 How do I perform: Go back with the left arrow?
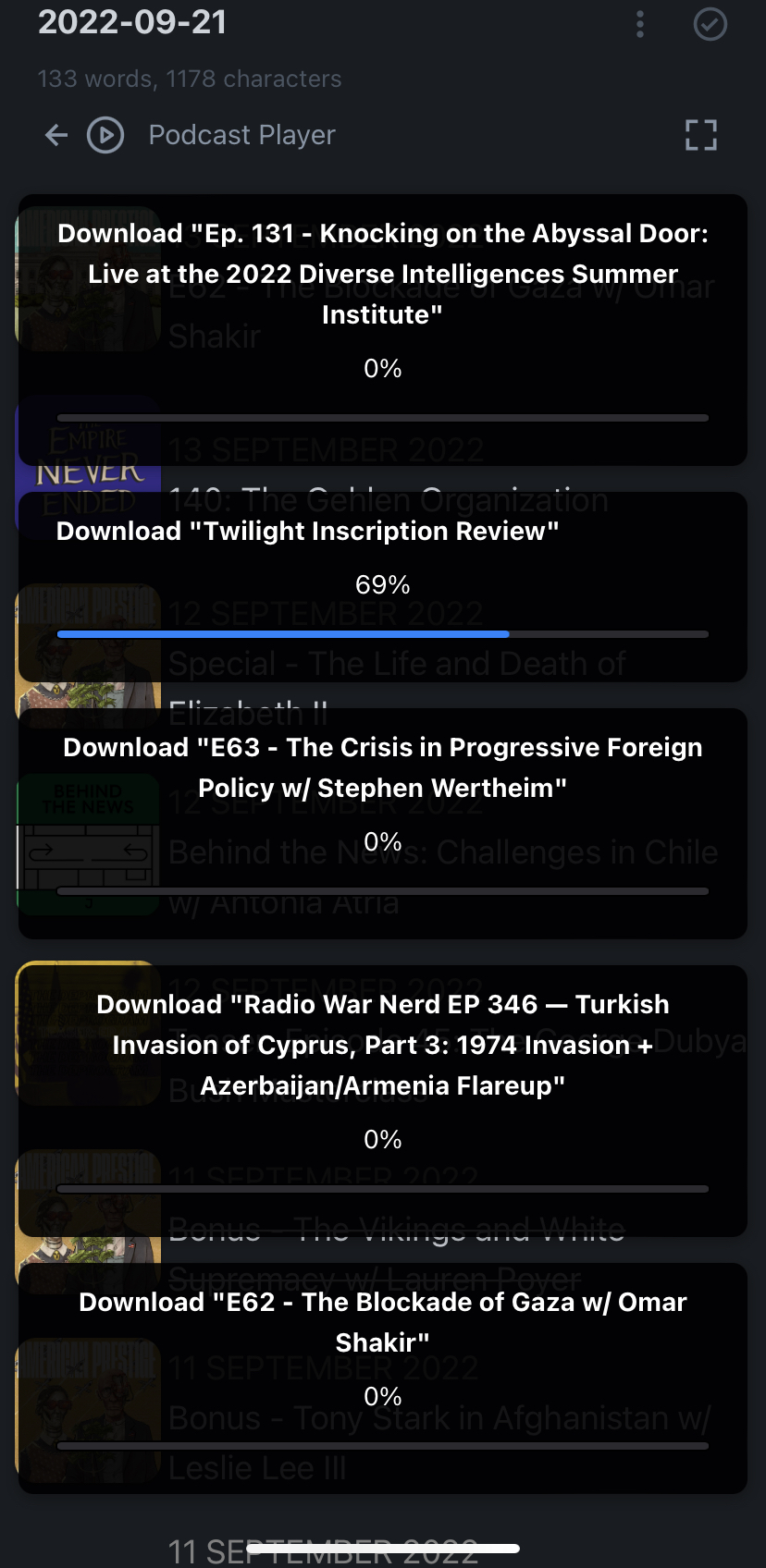tap(56, 135)
